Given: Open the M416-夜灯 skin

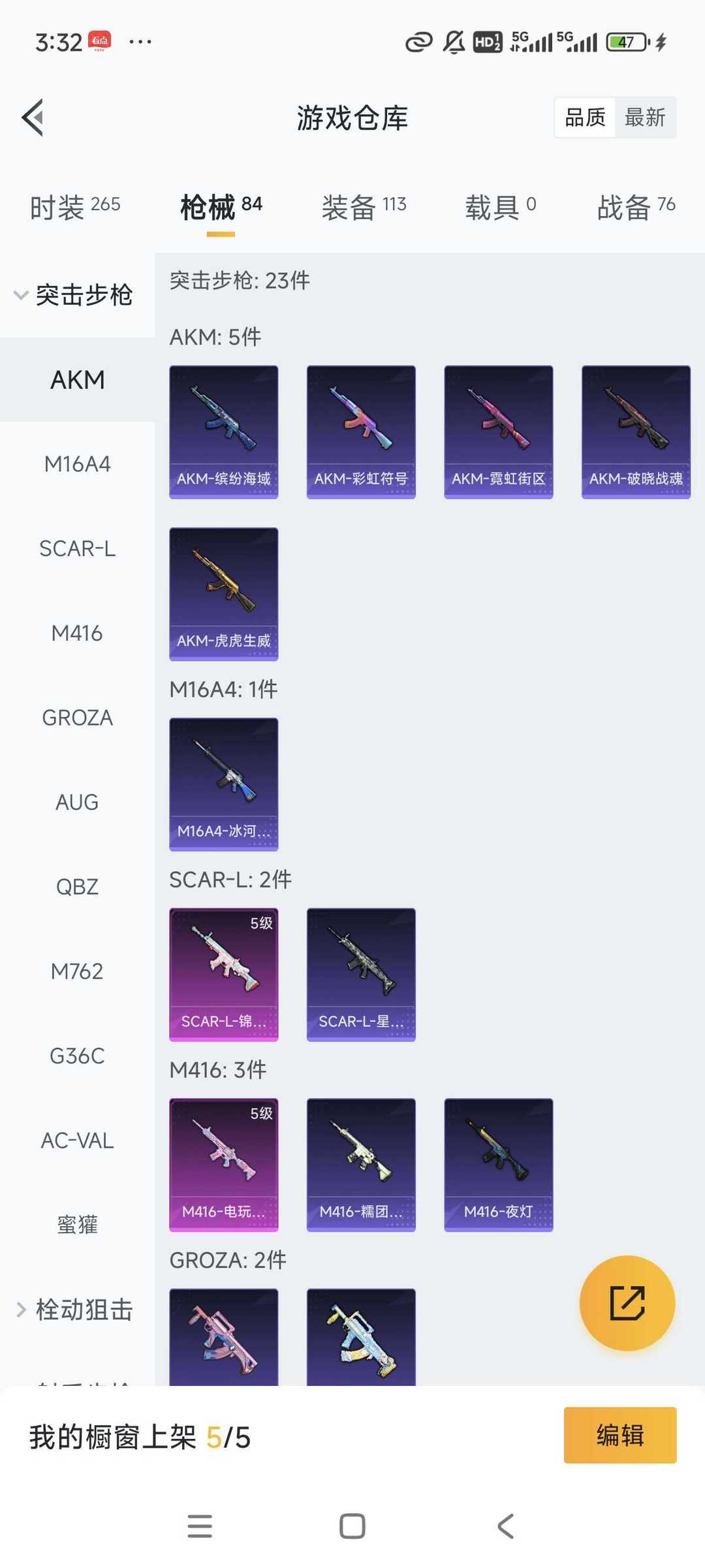Looking at the screenshot, I should (499, 1165).
